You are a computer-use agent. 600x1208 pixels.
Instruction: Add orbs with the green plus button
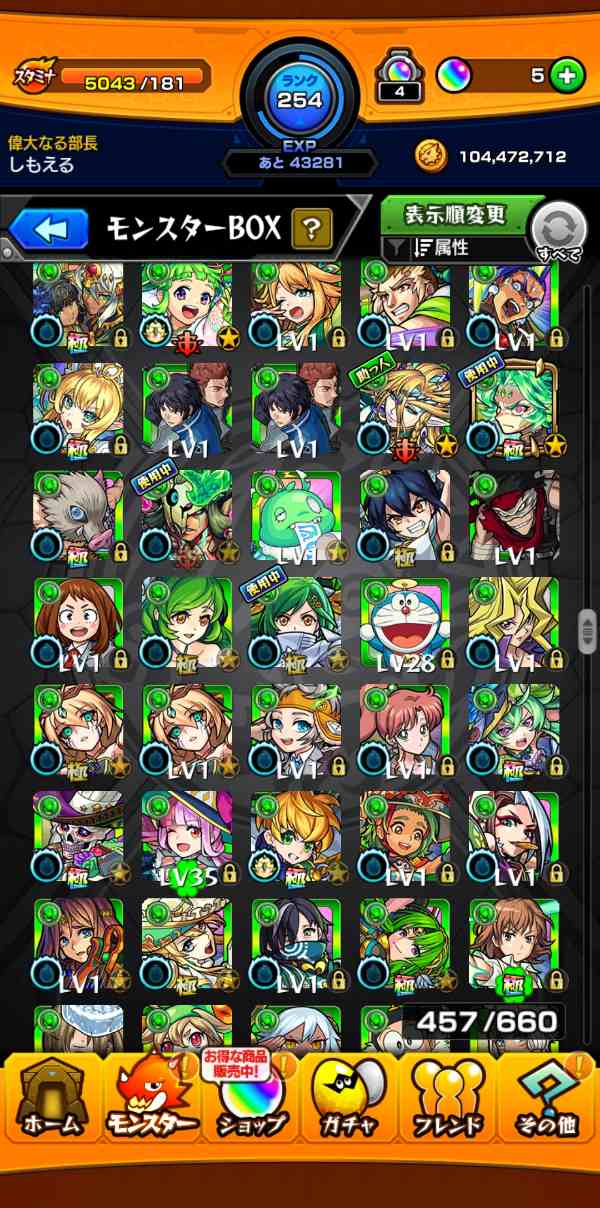tap(566, 75)
